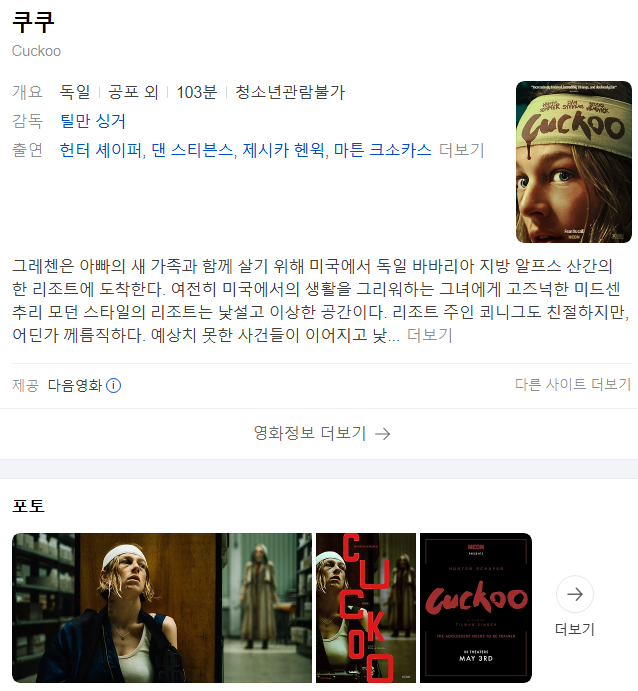Open the black MAY 3RD poster photo
Screen dimensions: 638x691
tap(475, 607)
